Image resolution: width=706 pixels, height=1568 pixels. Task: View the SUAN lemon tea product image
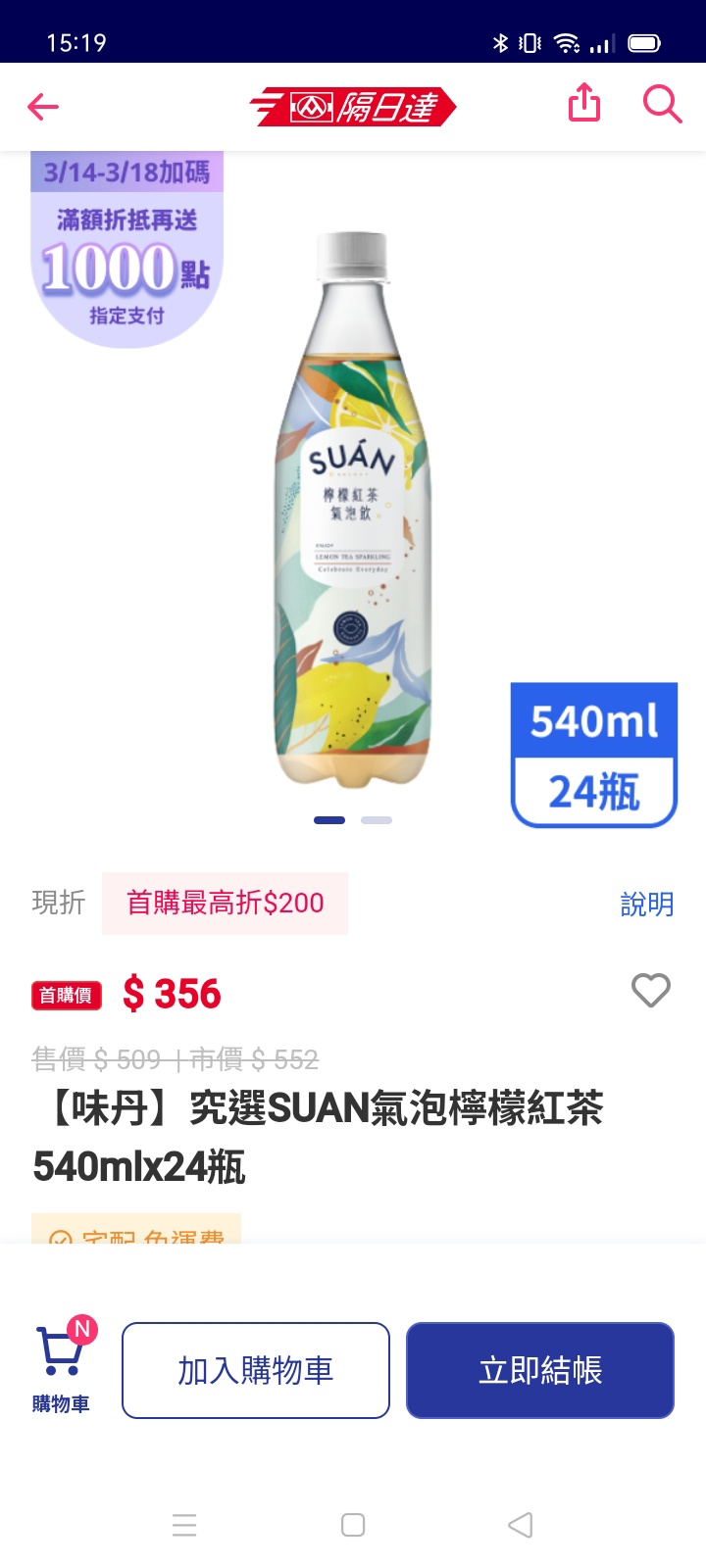pos(351,510)
